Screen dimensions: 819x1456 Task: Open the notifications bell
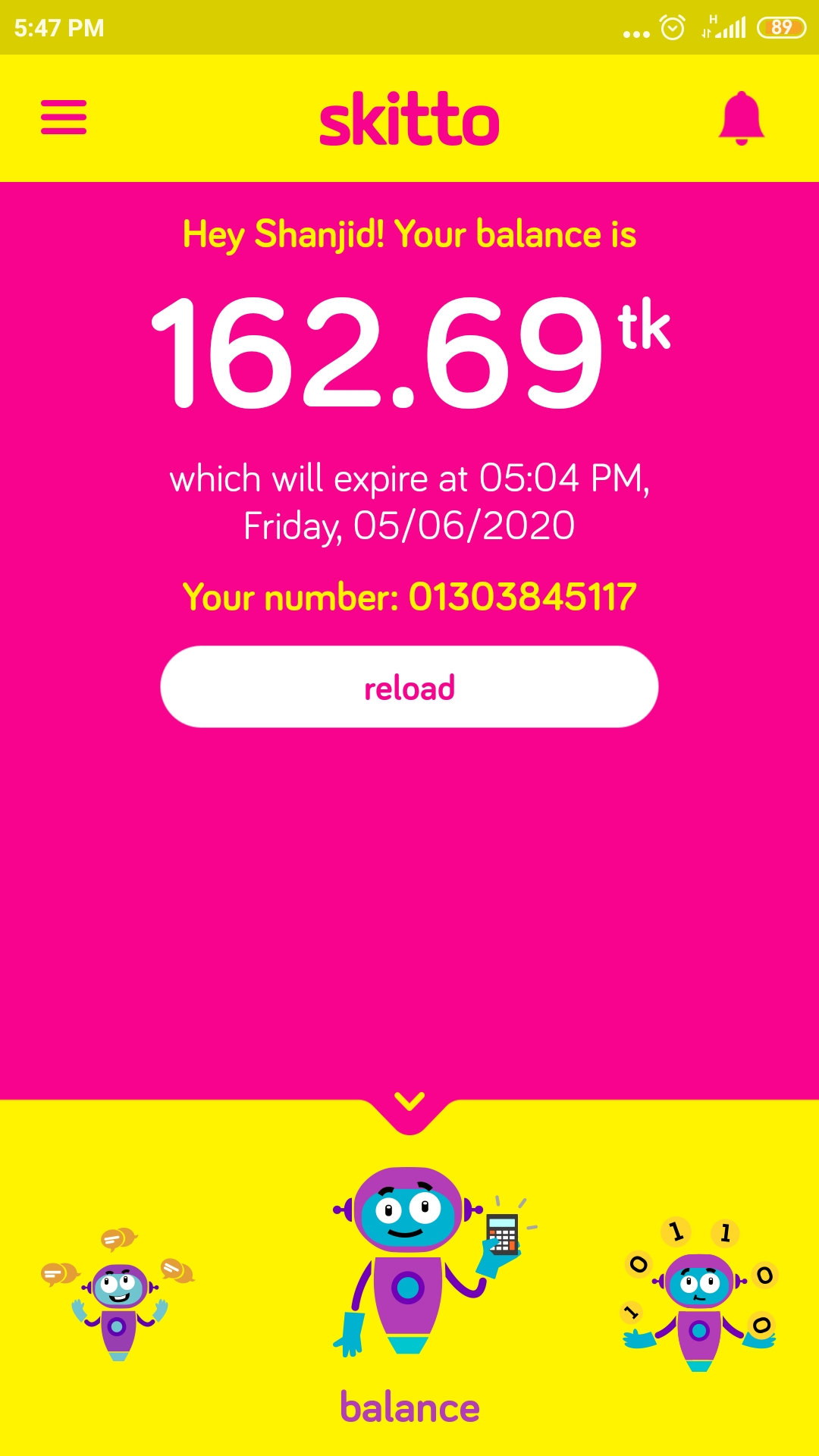tap(741, 118)
